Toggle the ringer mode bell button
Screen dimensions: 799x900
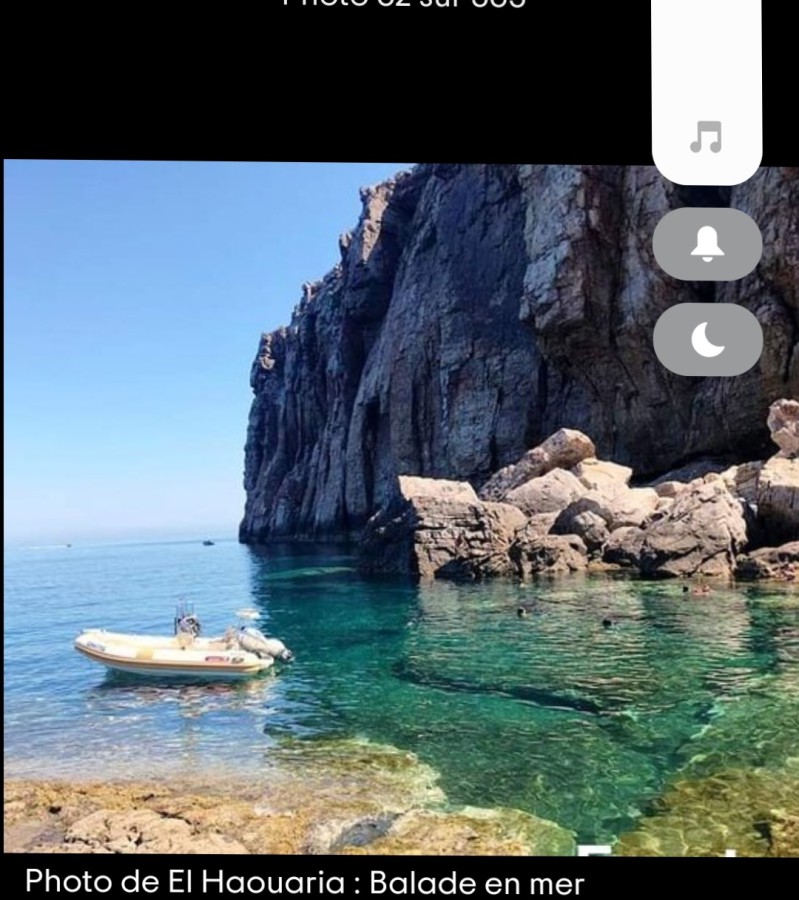pos(707,244)
